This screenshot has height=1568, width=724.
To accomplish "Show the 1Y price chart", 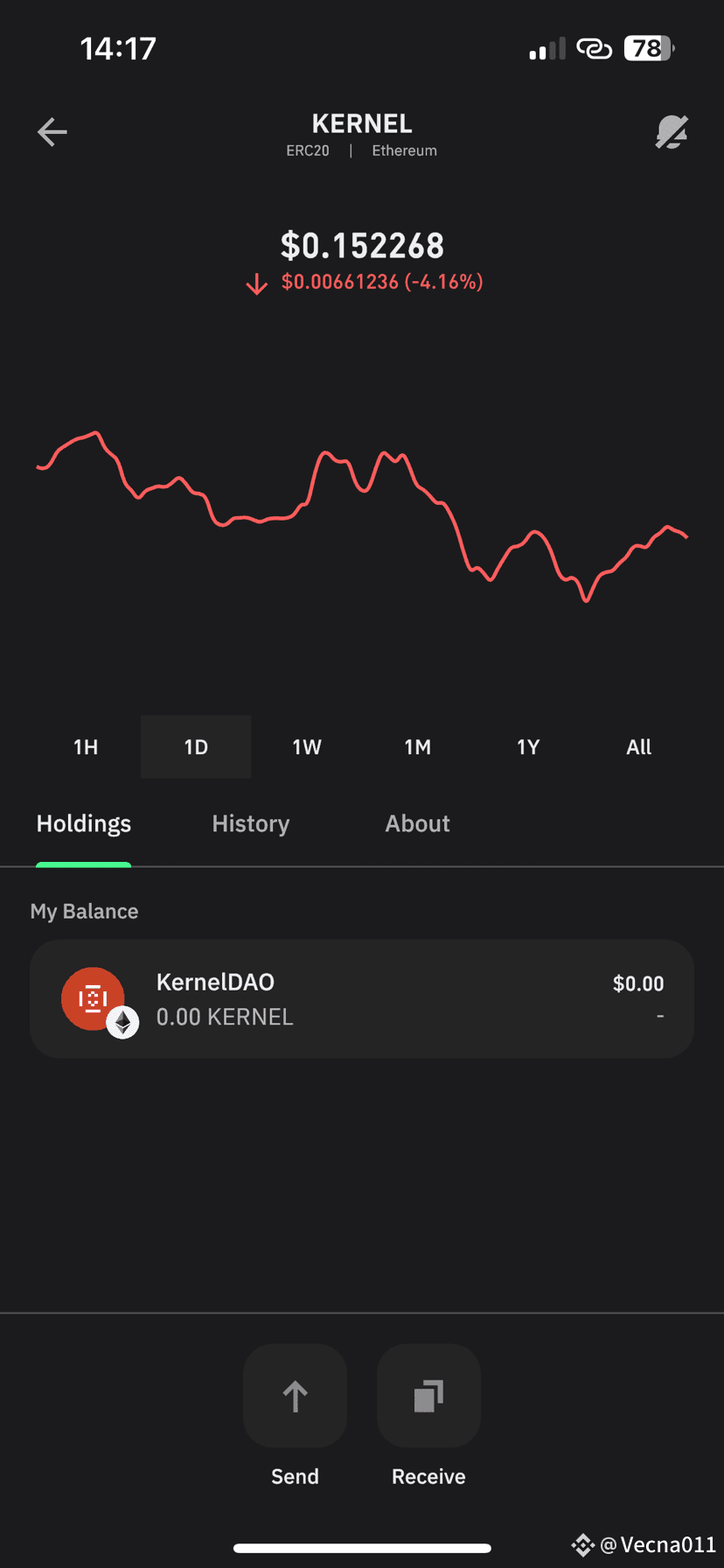I will [528, 747].
